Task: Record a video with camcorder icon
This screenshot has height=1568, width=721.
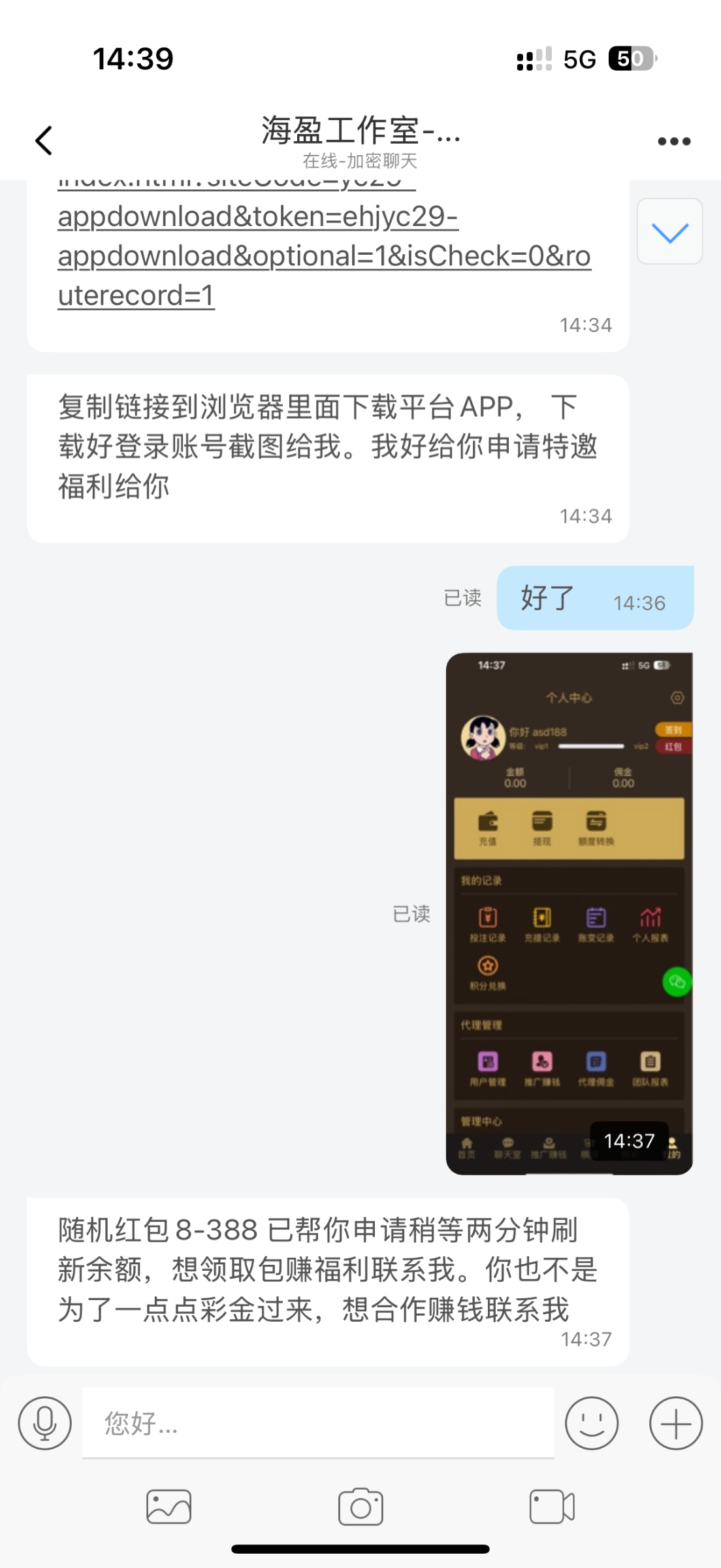Action: (552, 1507)
